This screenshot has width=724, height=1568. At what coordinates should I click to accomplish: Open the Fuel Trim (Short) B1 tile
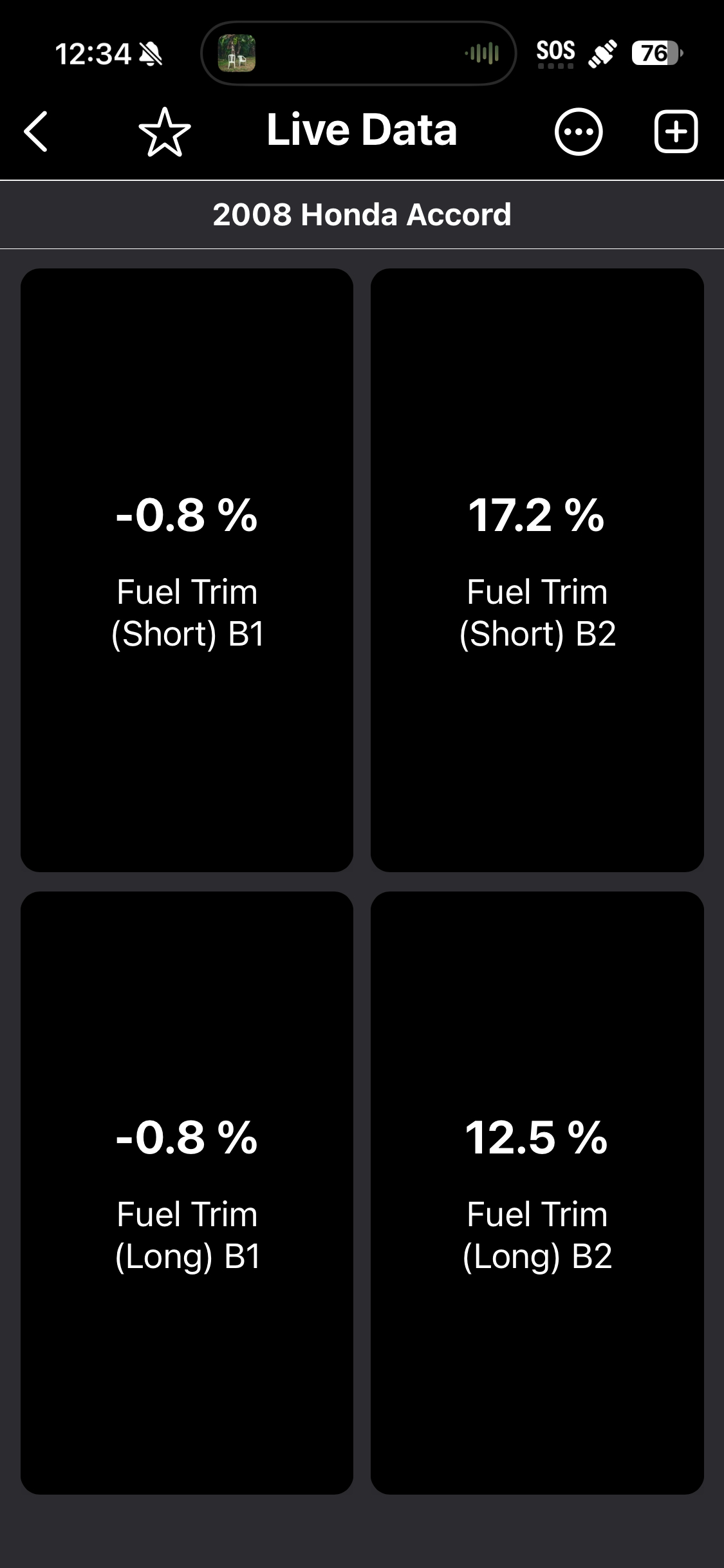(x=187, y=570)
